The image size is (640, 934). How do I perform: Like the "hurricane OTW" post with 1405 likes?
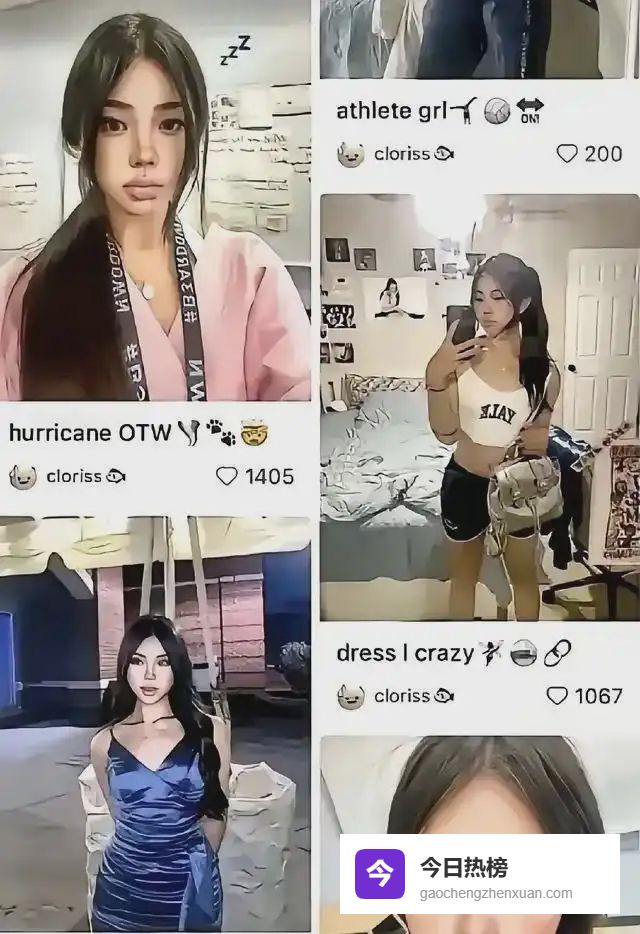point(228,476)
